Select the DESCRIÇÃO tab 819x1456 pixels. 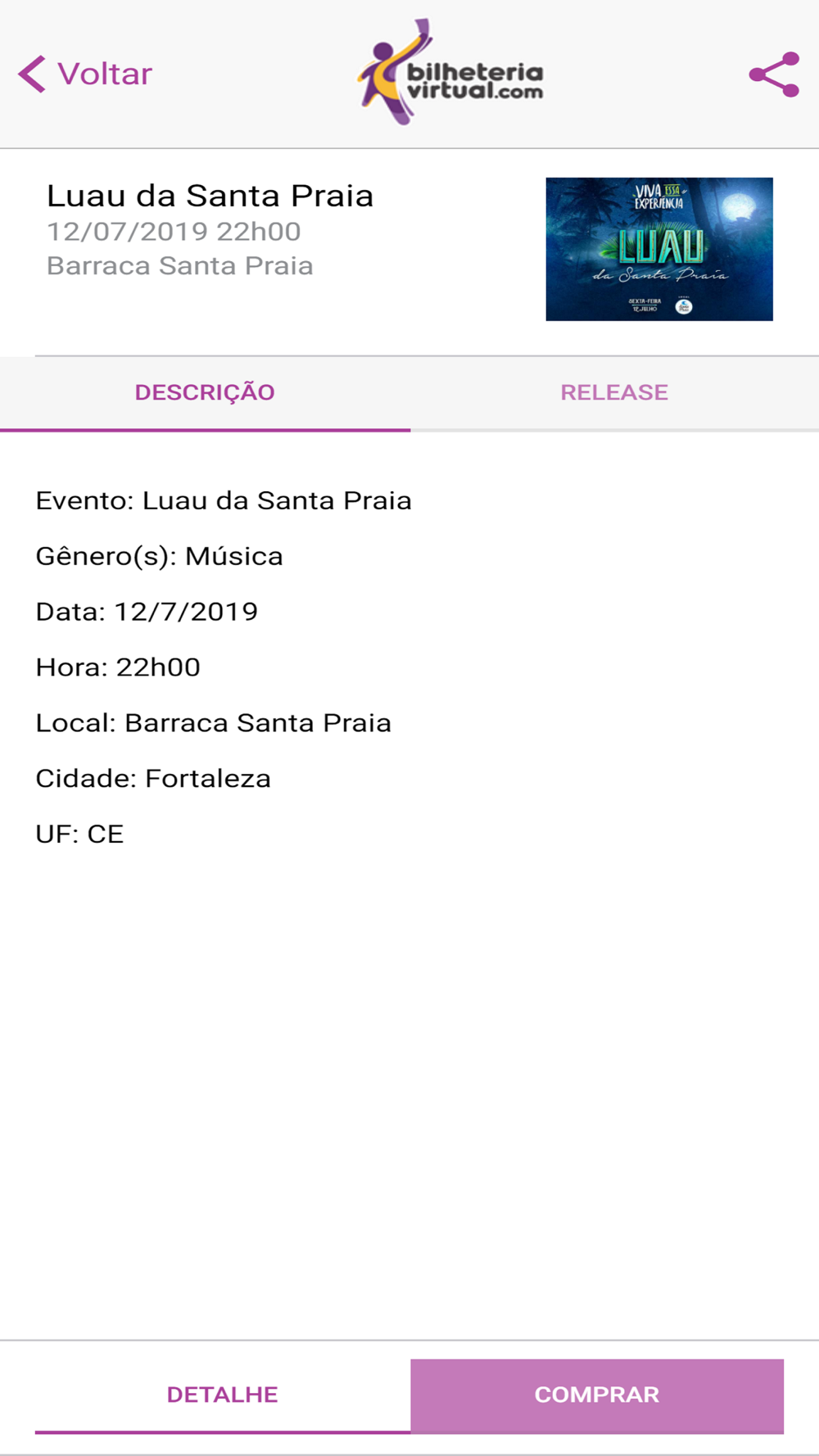pos(205,393)
